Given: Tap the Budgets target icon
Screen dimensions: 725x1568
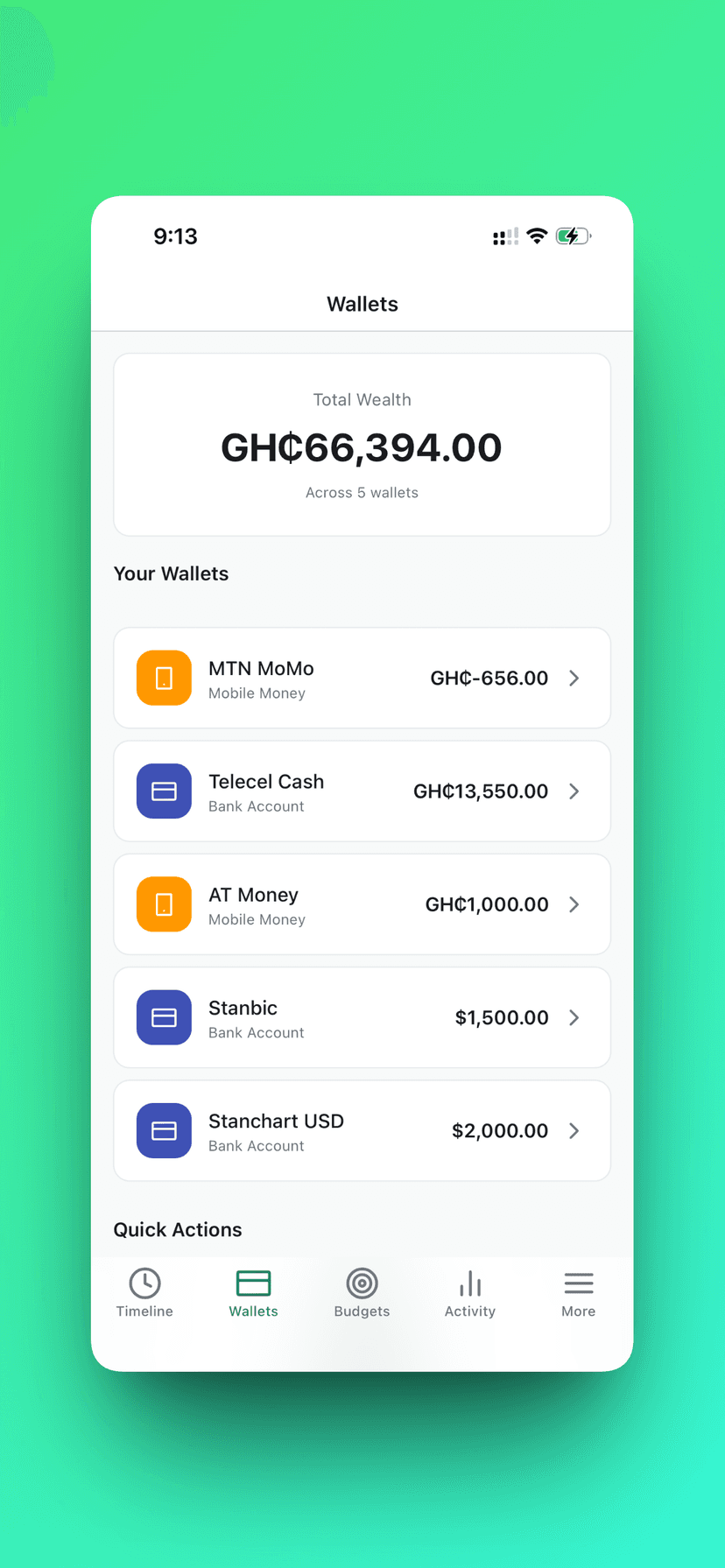Looking at the screenshot, I should point(362,1283).
